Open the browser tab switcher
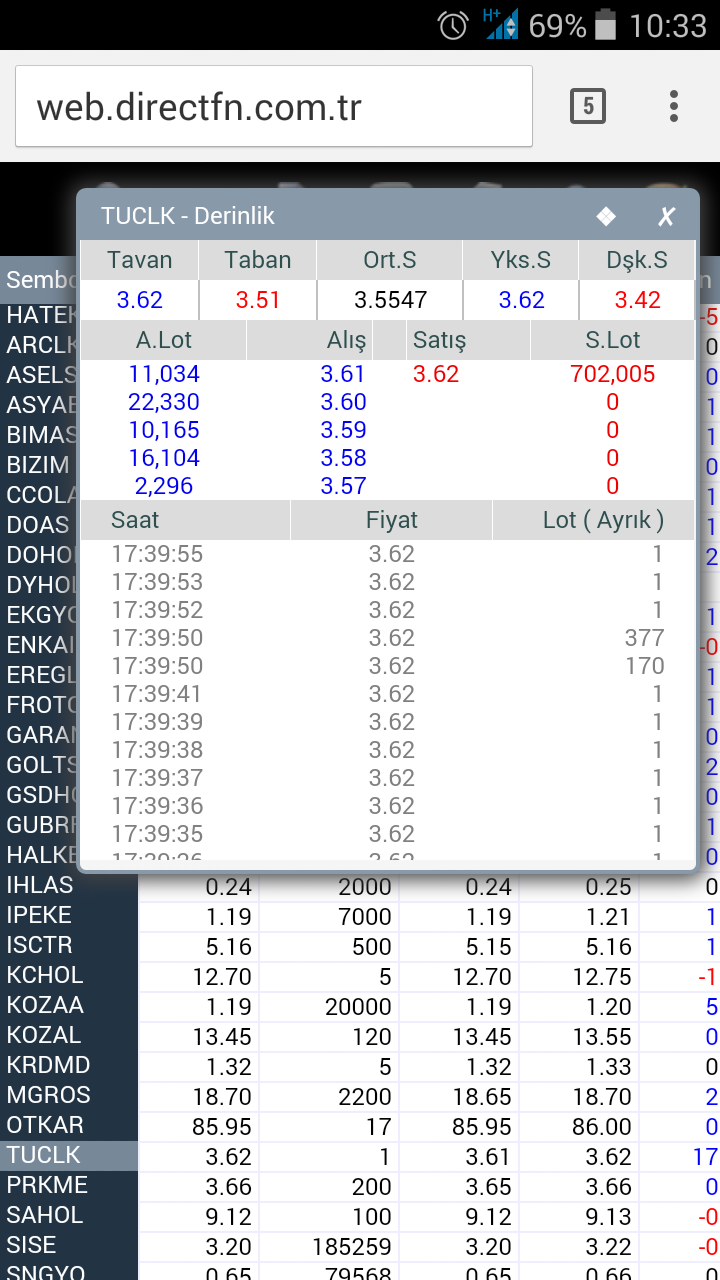 coord(588,106)
